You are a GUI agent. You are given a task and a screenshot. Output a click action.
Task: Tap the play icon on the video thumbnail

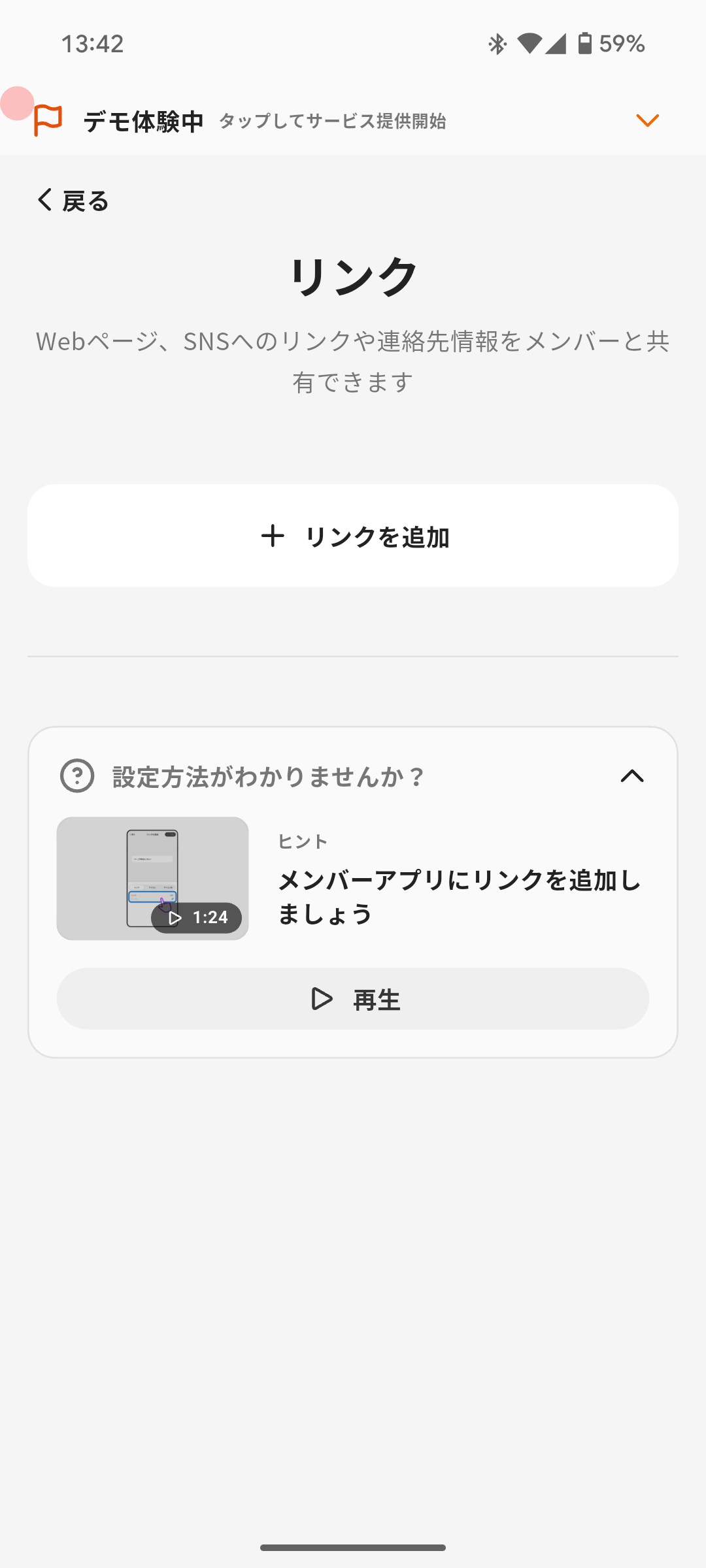[x=175, y=917]
